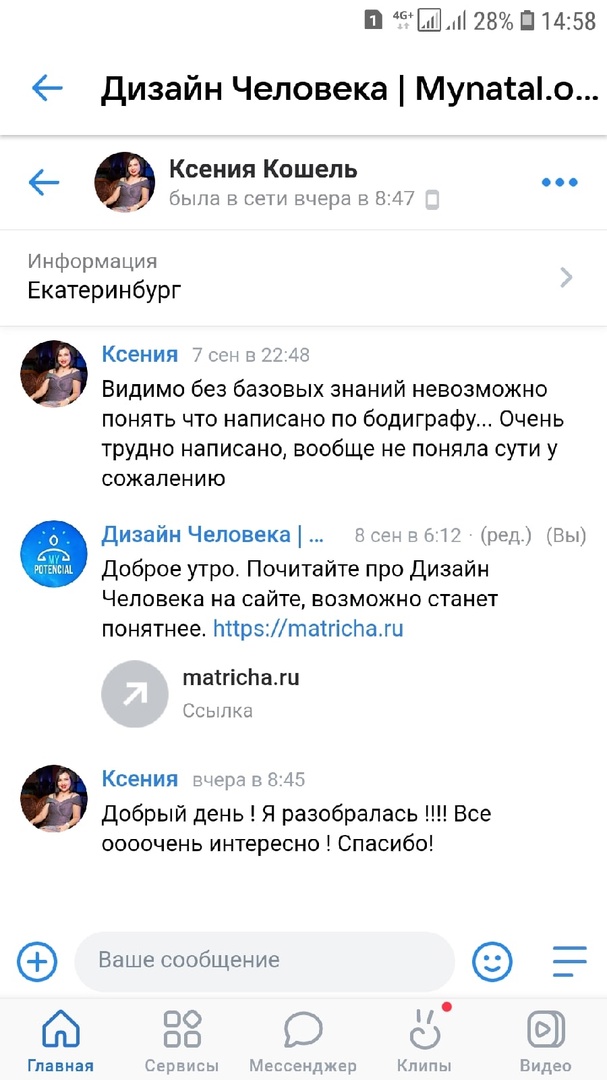Return from Ксения Кошель chat

44,182
